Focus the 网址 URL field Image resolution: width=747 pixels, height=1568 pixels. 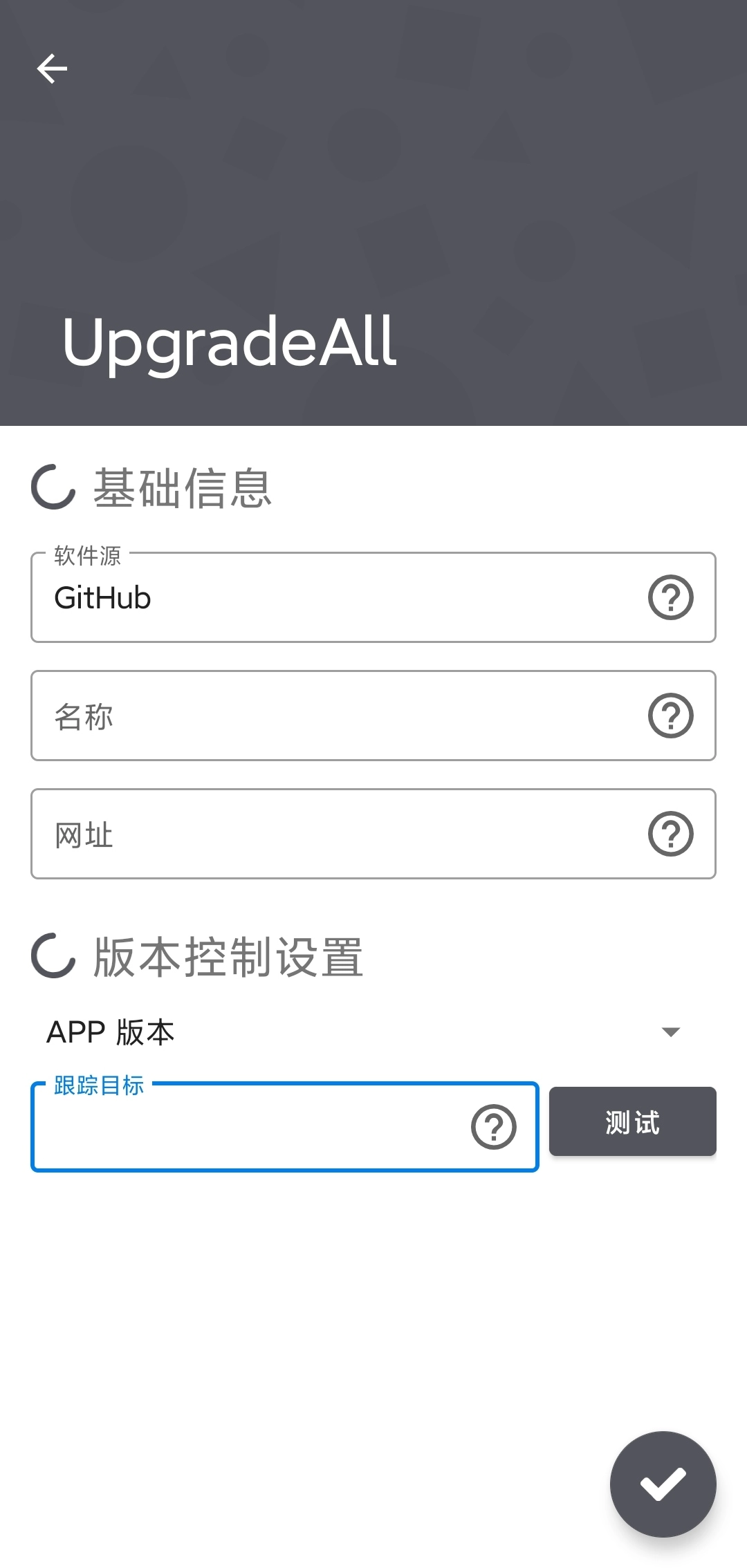point(332,834)
